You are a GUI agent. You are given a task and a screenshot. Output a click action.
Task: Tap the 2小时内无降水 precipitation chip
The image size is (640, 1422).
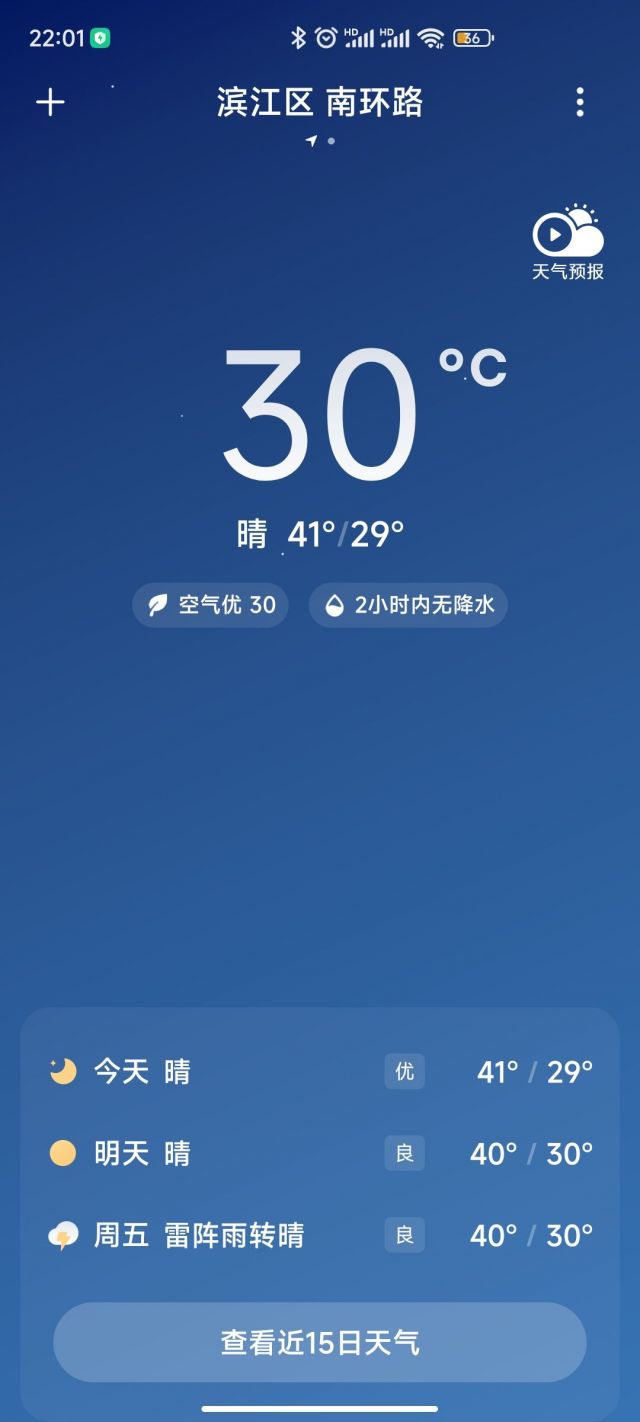tap(408, 605)
